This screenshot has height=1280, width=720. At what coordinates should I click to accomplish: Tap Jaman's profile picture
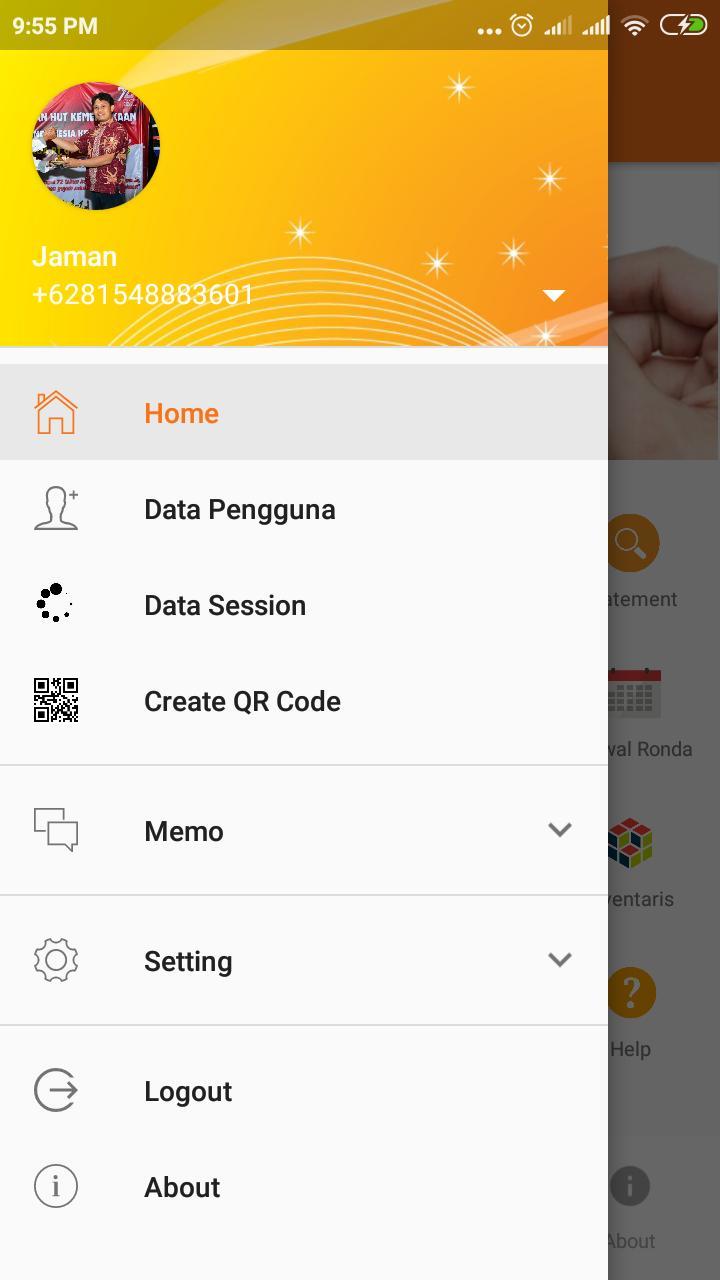coord(96,146)
